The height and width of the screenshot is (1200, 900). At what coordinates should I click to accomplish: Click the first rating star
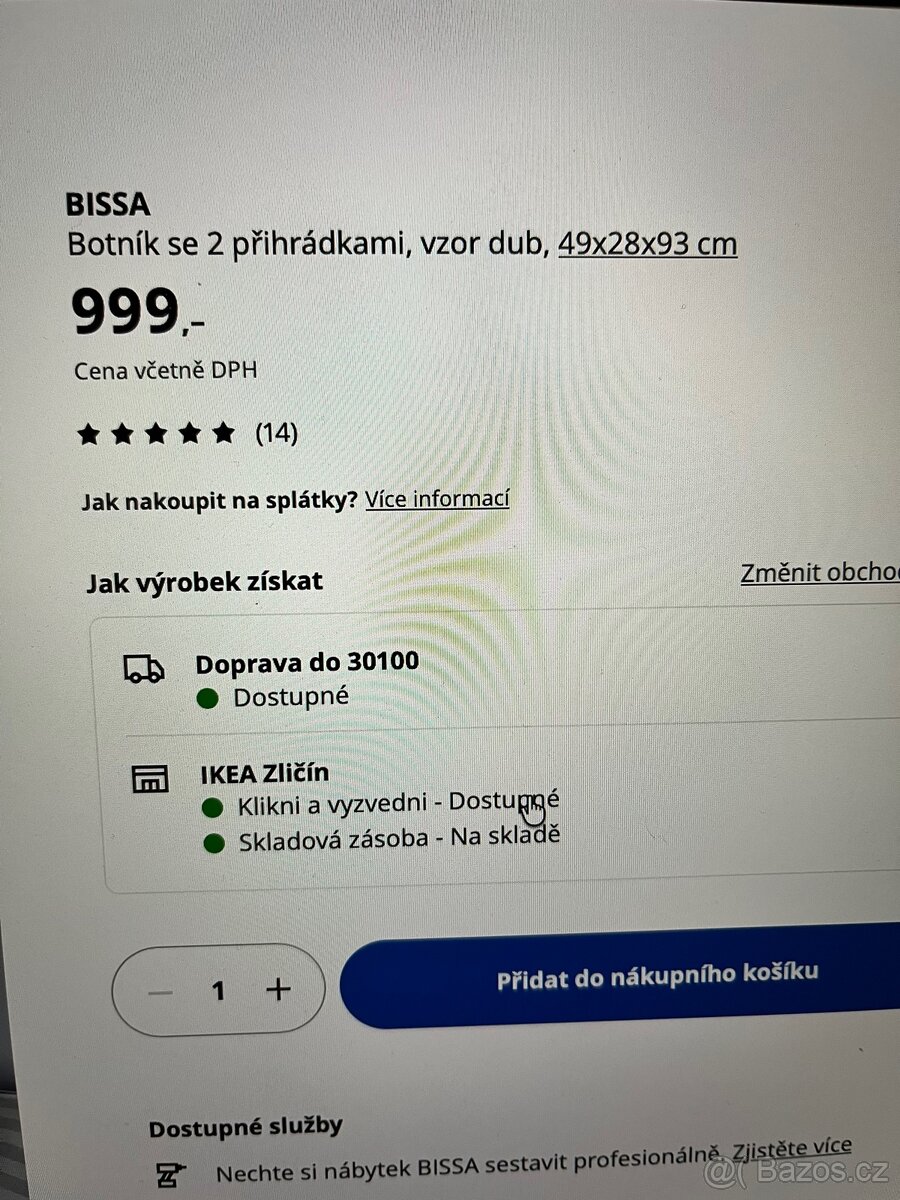(x=89, y=432)
